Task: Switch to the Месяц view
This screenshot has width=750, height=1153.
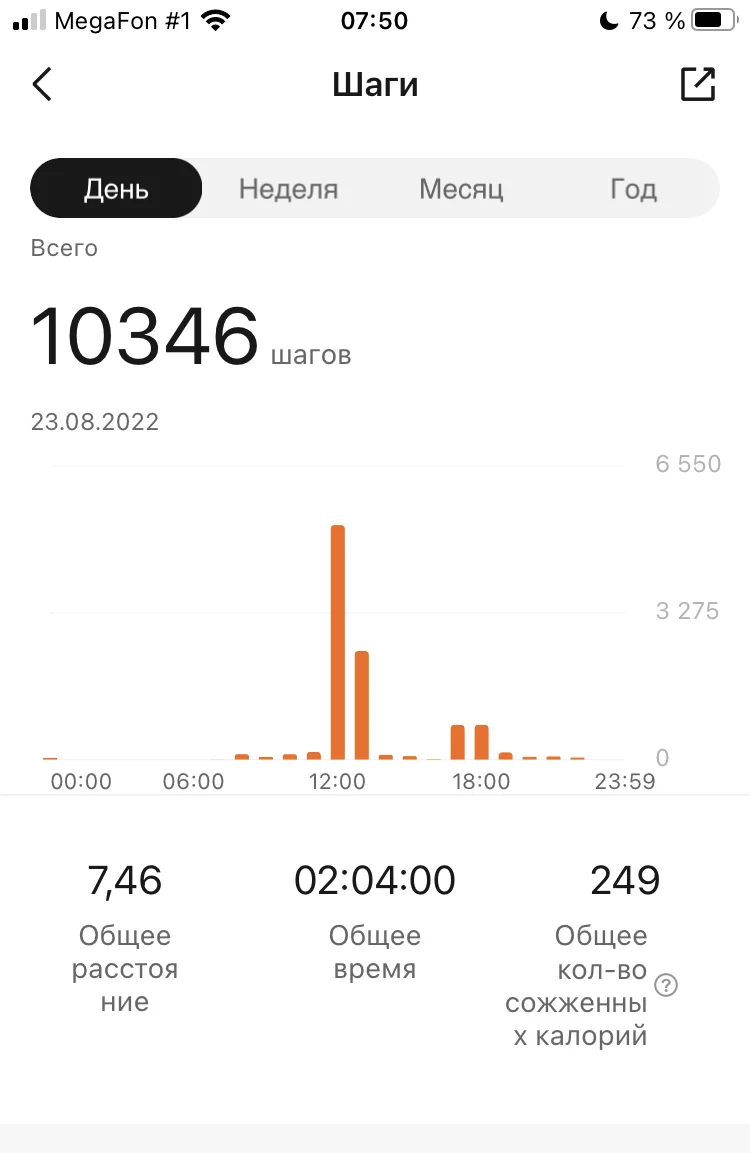Action: pos(461,189)
